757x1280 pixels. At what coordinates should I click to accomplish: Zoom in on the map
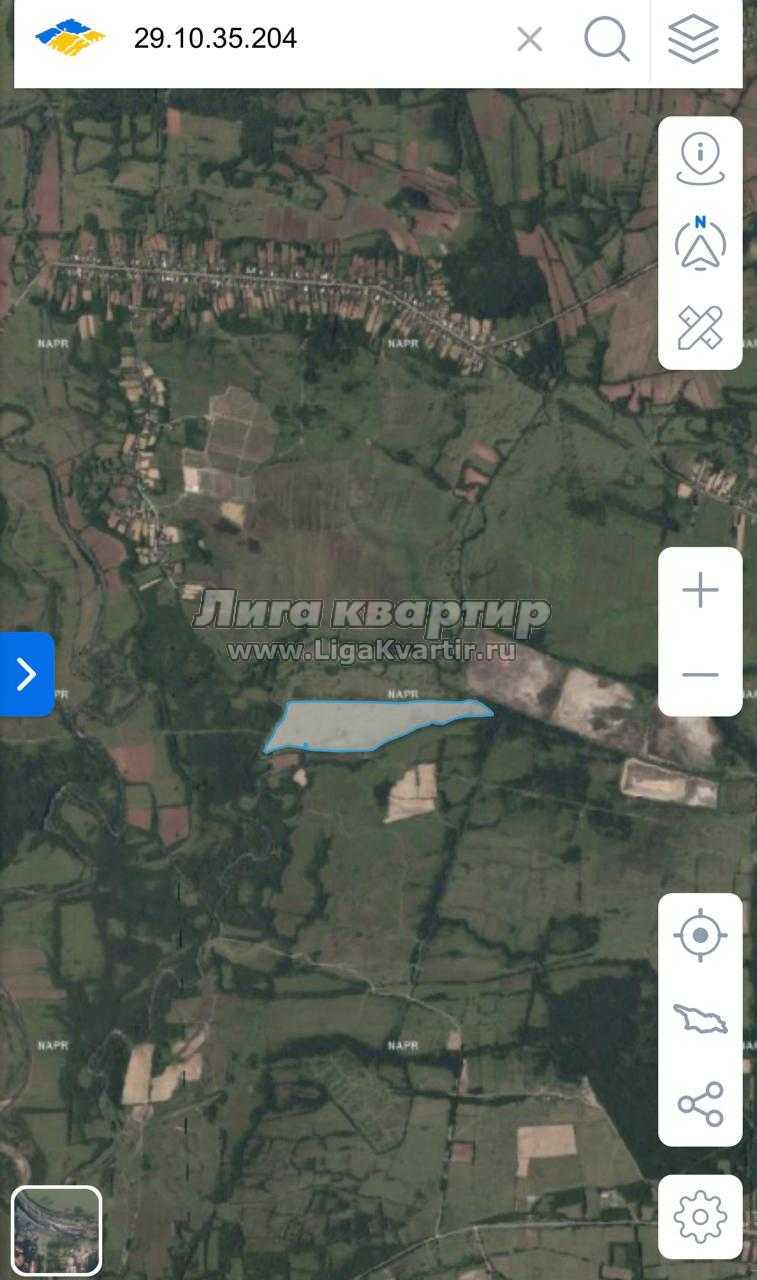tap(700, 590)
